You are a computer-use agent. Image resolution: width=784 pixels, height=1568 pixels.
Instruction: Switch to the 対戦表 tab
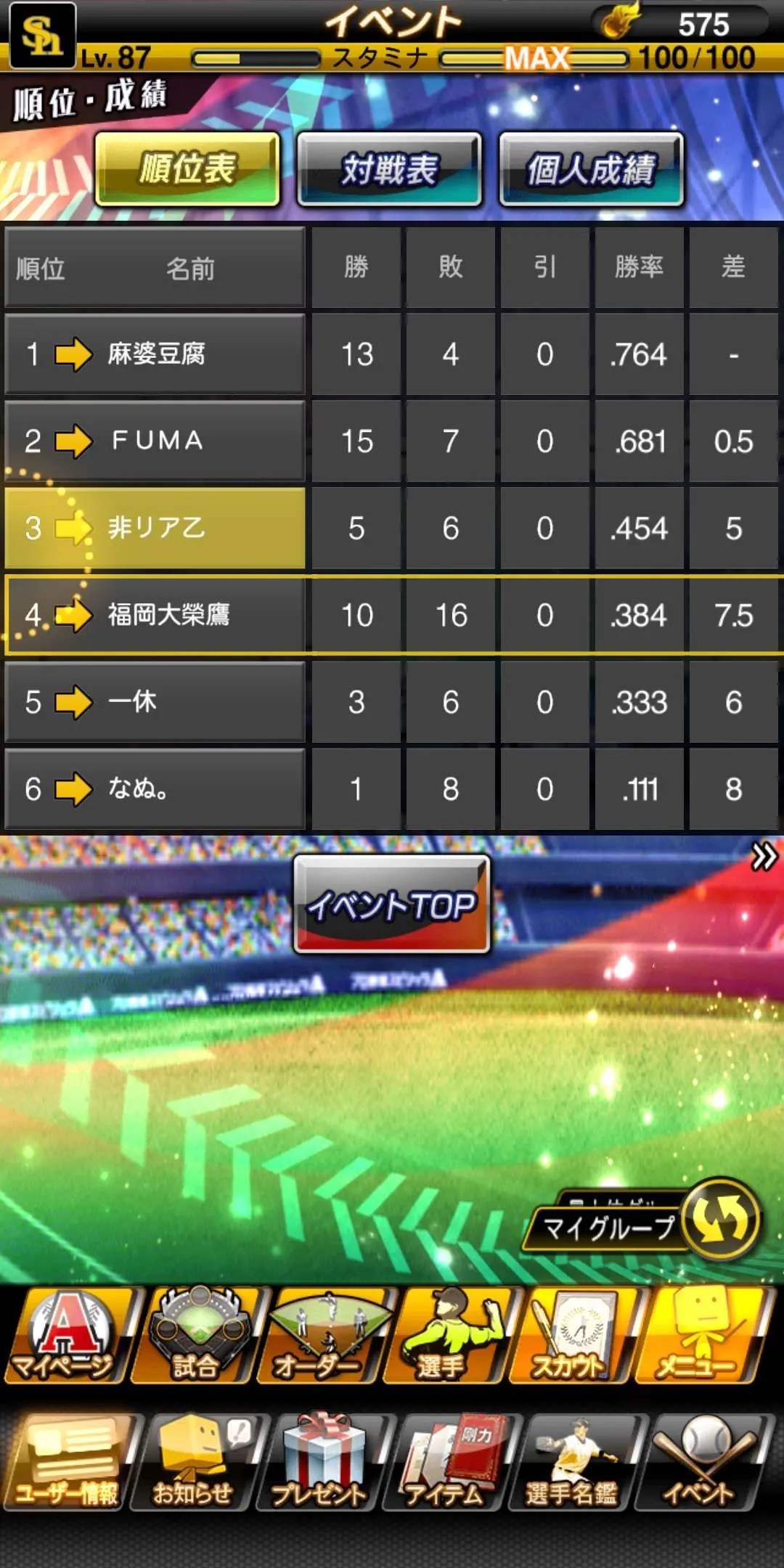tap(389, 169)
